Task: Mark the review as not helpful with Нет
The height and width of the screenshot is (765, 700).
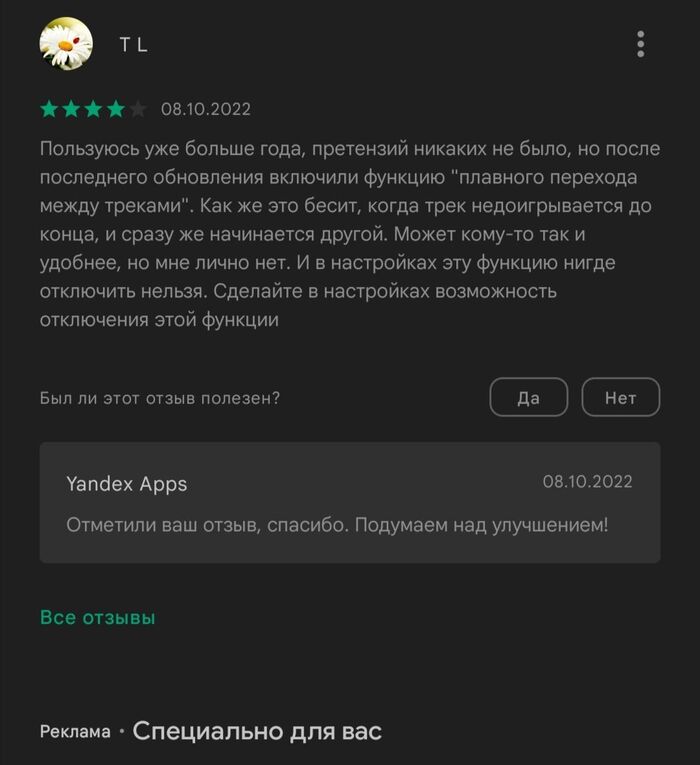Action: 620,397
